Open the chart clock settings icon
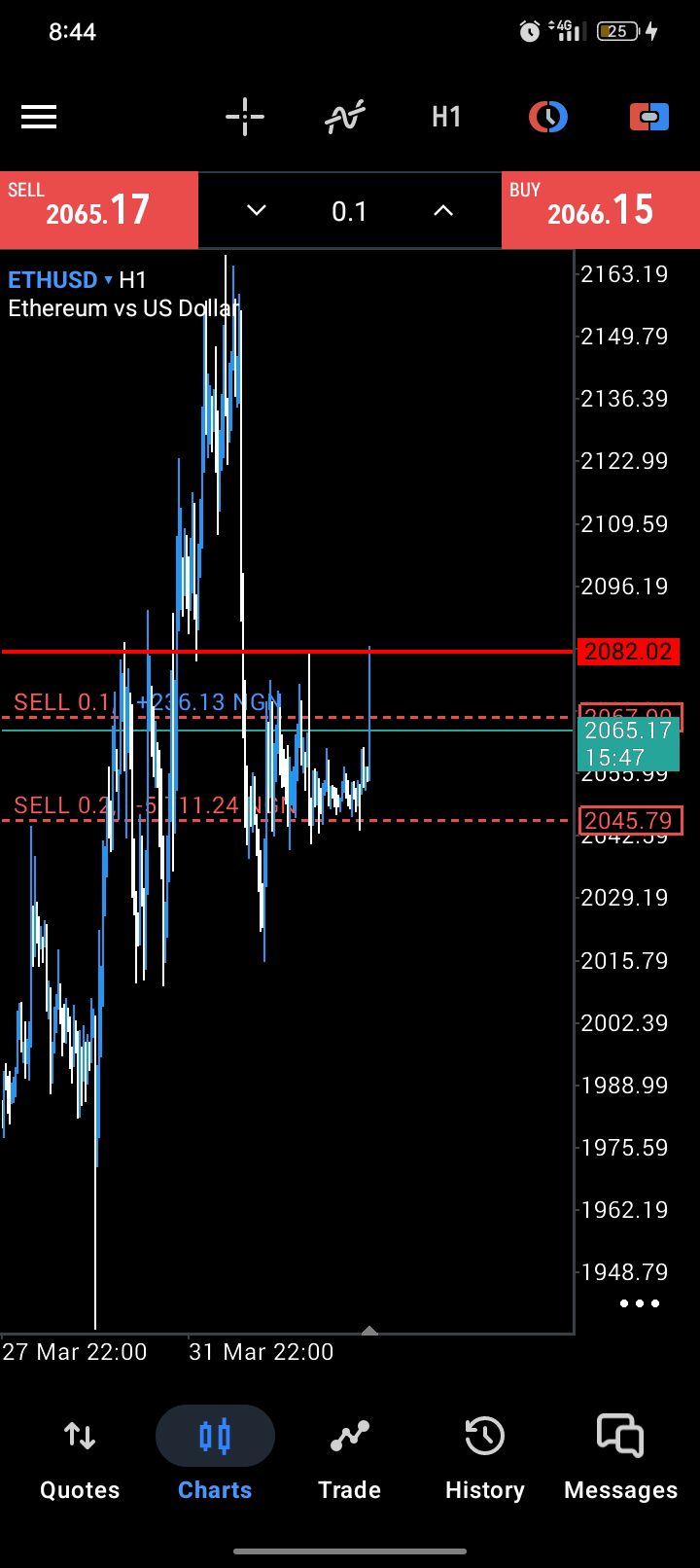Viewport: 700px width, 1568px height. [547, 118]
